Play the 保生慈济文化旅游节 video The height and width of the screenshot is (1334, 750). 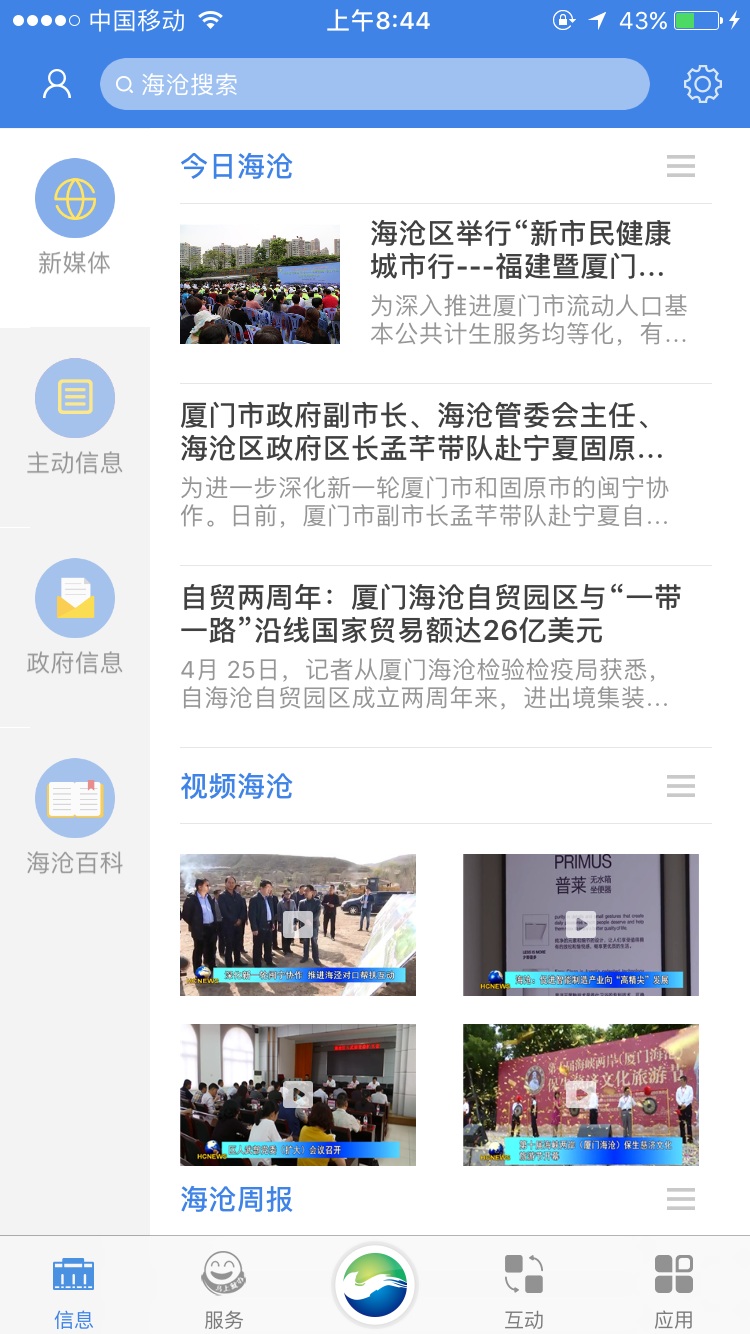[x=580, y=1094]
